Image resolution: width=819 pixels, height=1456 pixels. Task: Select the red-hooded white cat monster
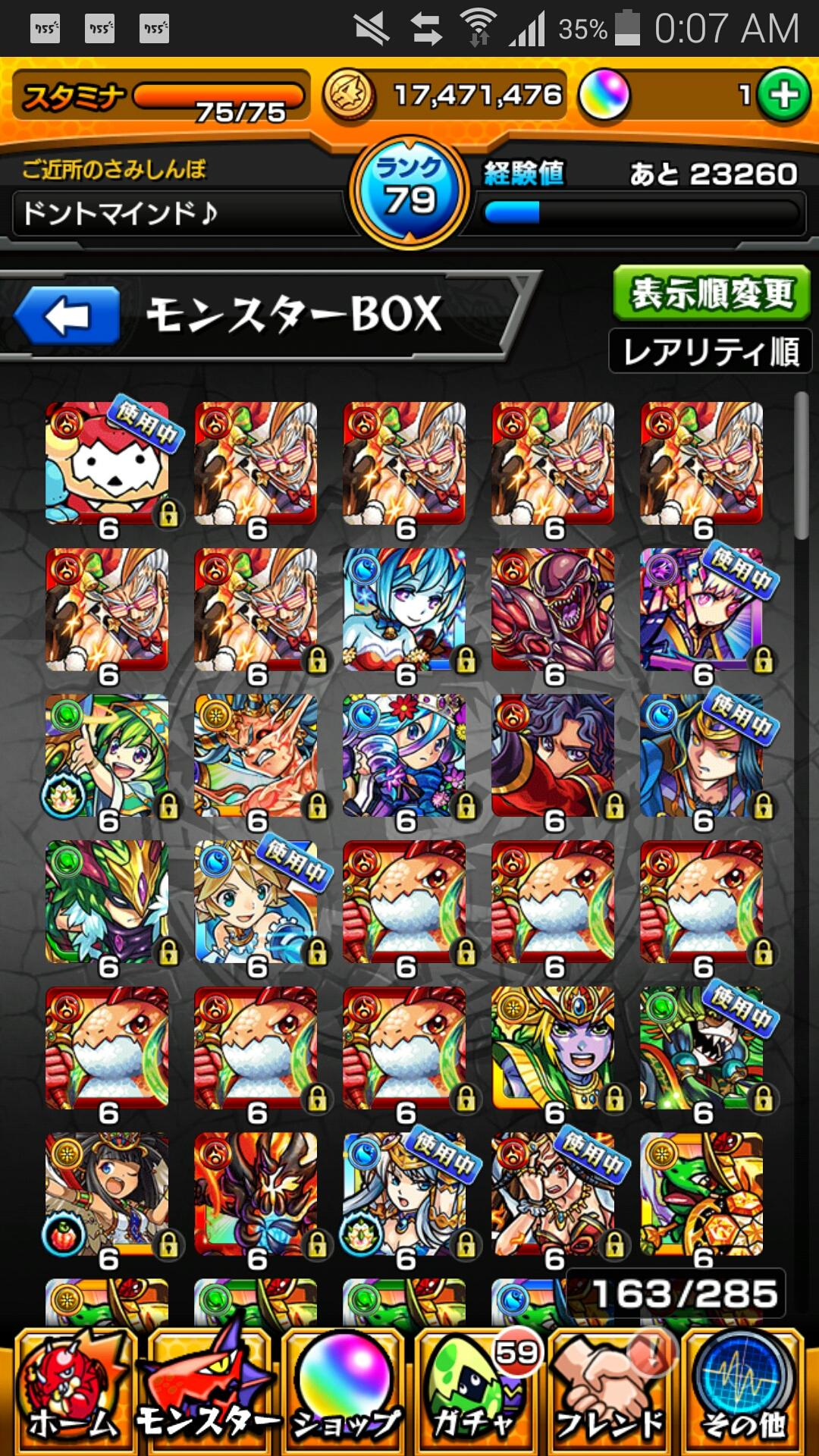point(107,464)
